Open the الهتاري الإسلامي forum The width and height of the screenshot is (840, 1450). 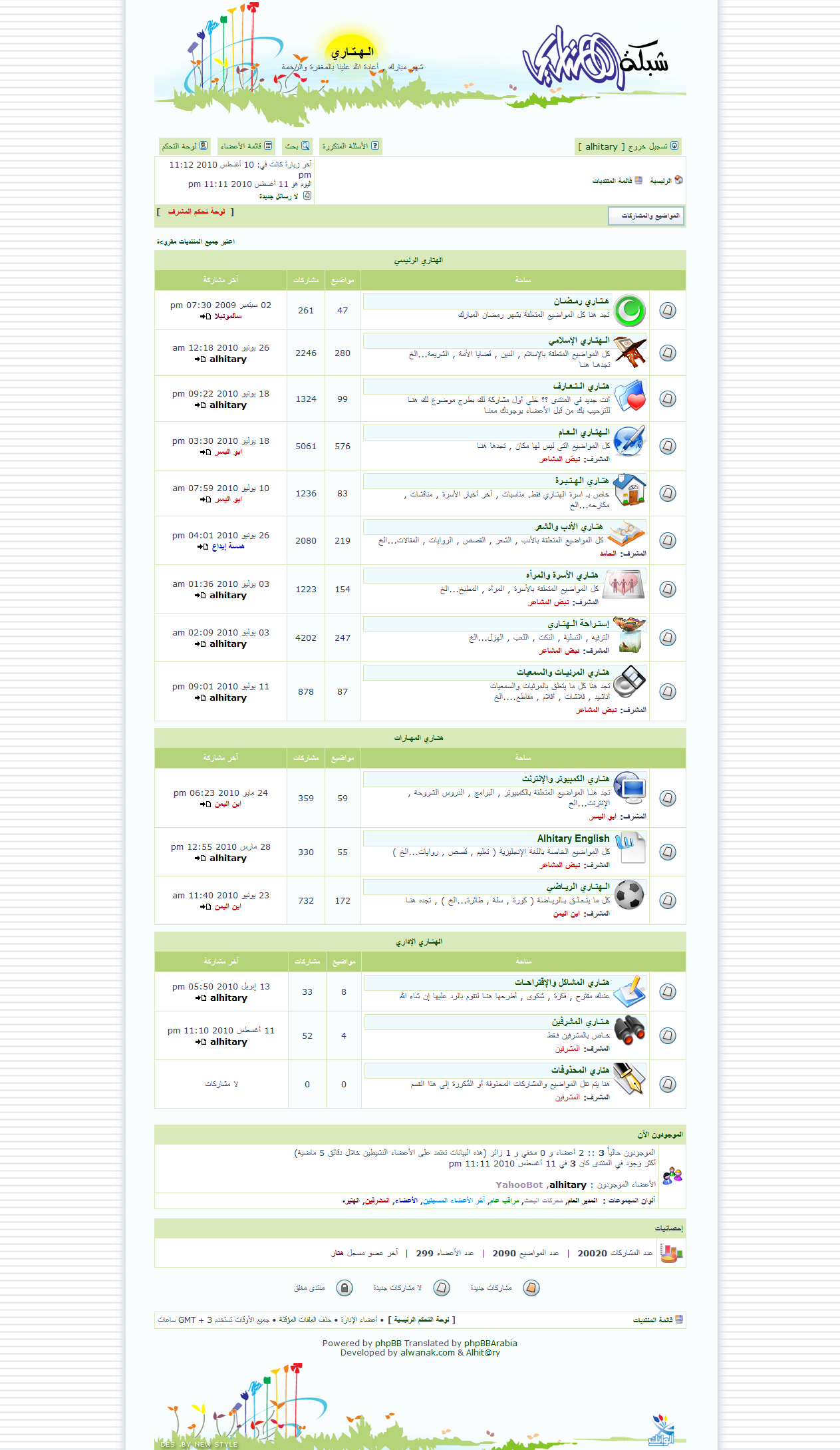click(x=579, y=340)
